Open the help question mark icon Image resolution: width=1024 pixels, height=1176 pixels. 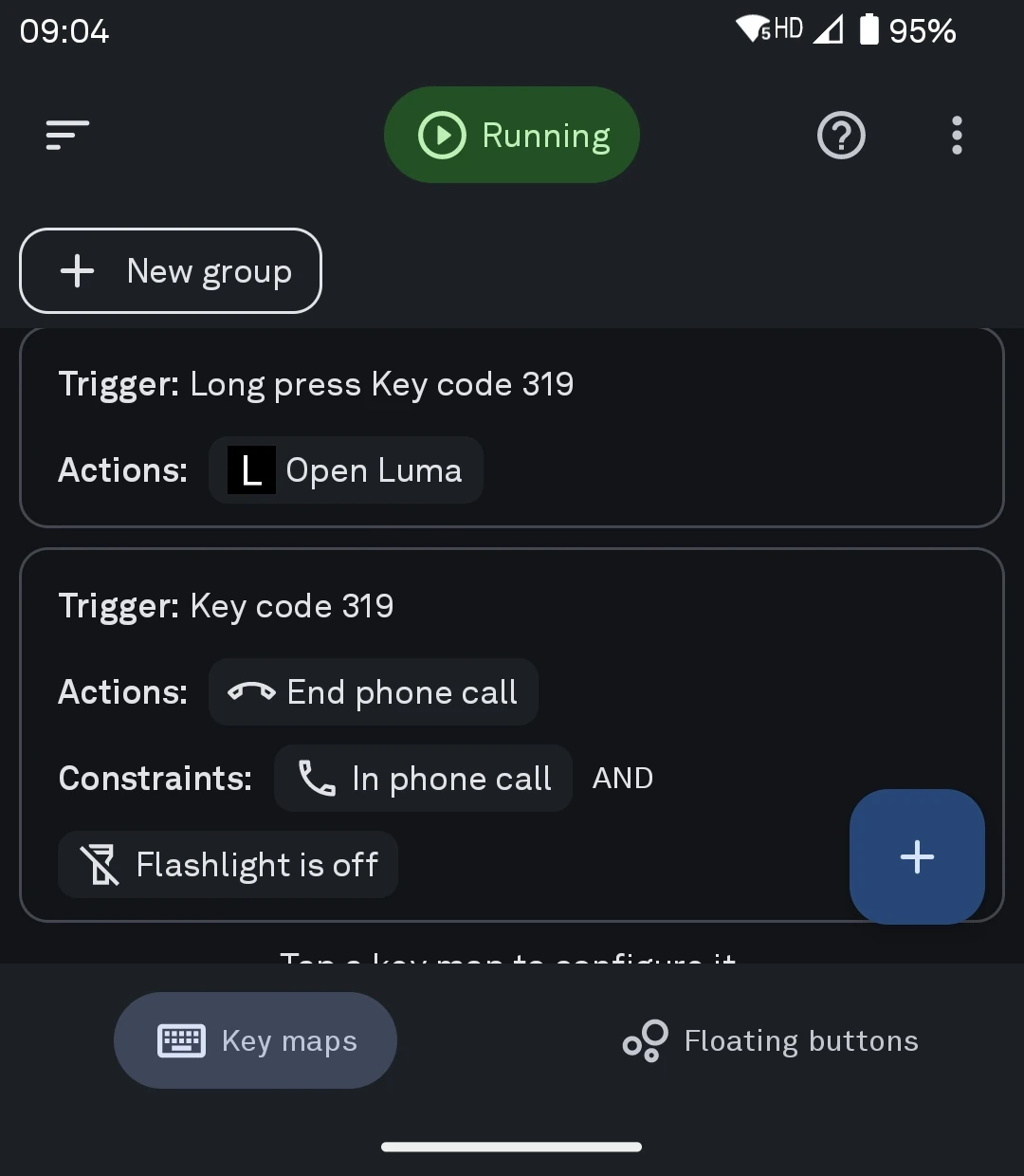tap(841, 135)
